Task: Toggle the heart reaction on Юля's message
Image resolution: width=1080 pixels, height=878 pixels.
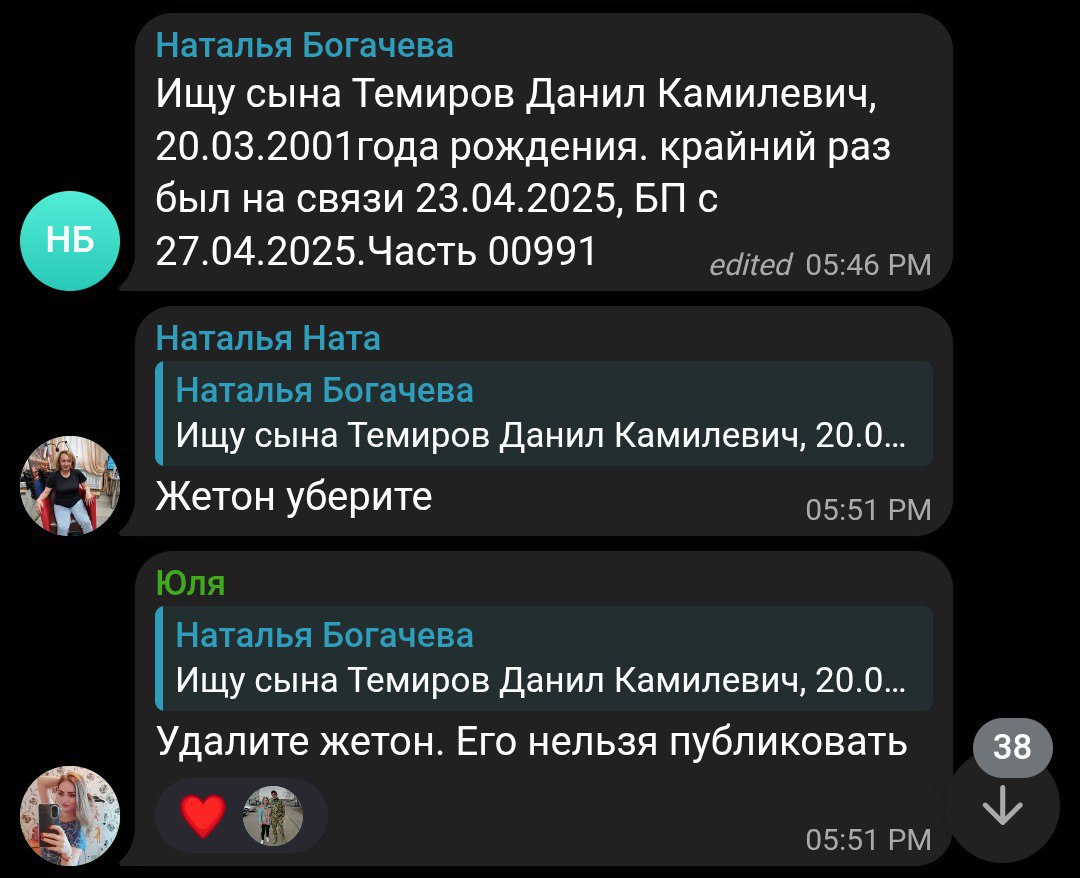Action: pos(203,816)
